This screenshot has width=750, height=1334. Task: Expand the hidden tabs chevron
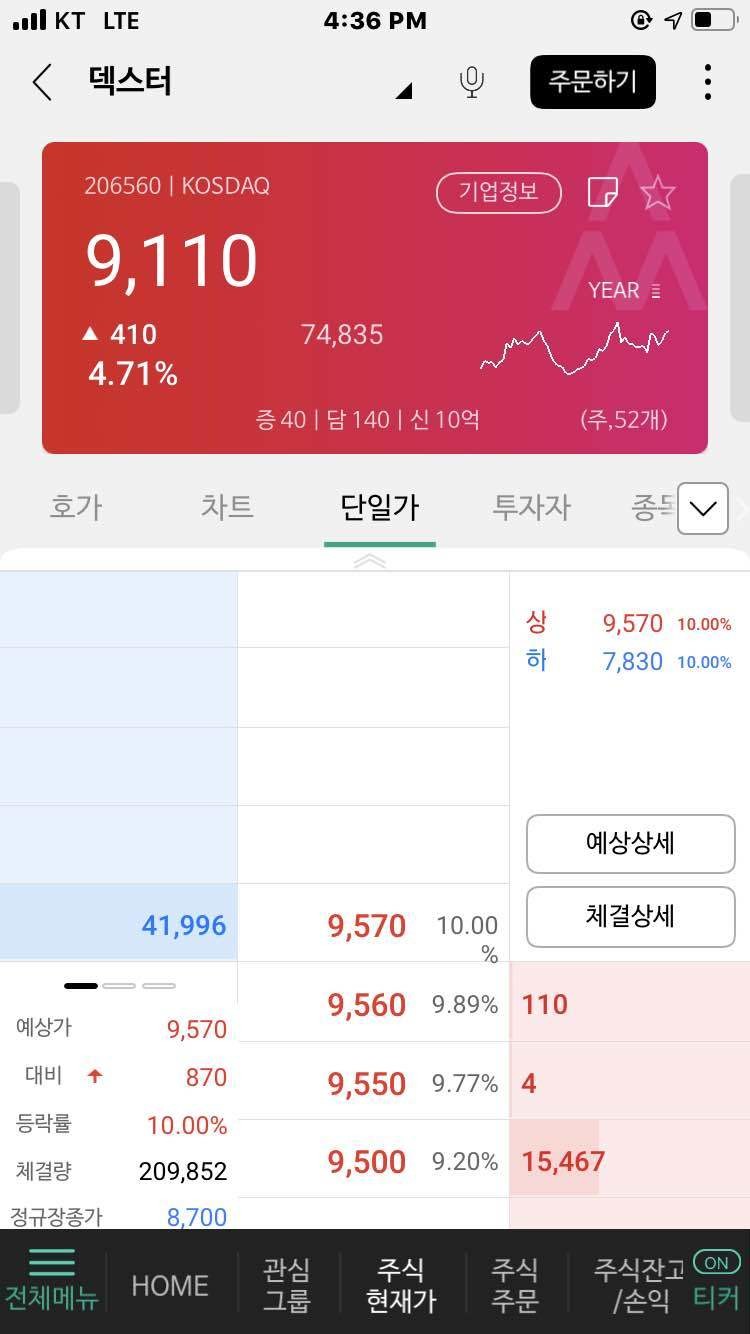702,509
